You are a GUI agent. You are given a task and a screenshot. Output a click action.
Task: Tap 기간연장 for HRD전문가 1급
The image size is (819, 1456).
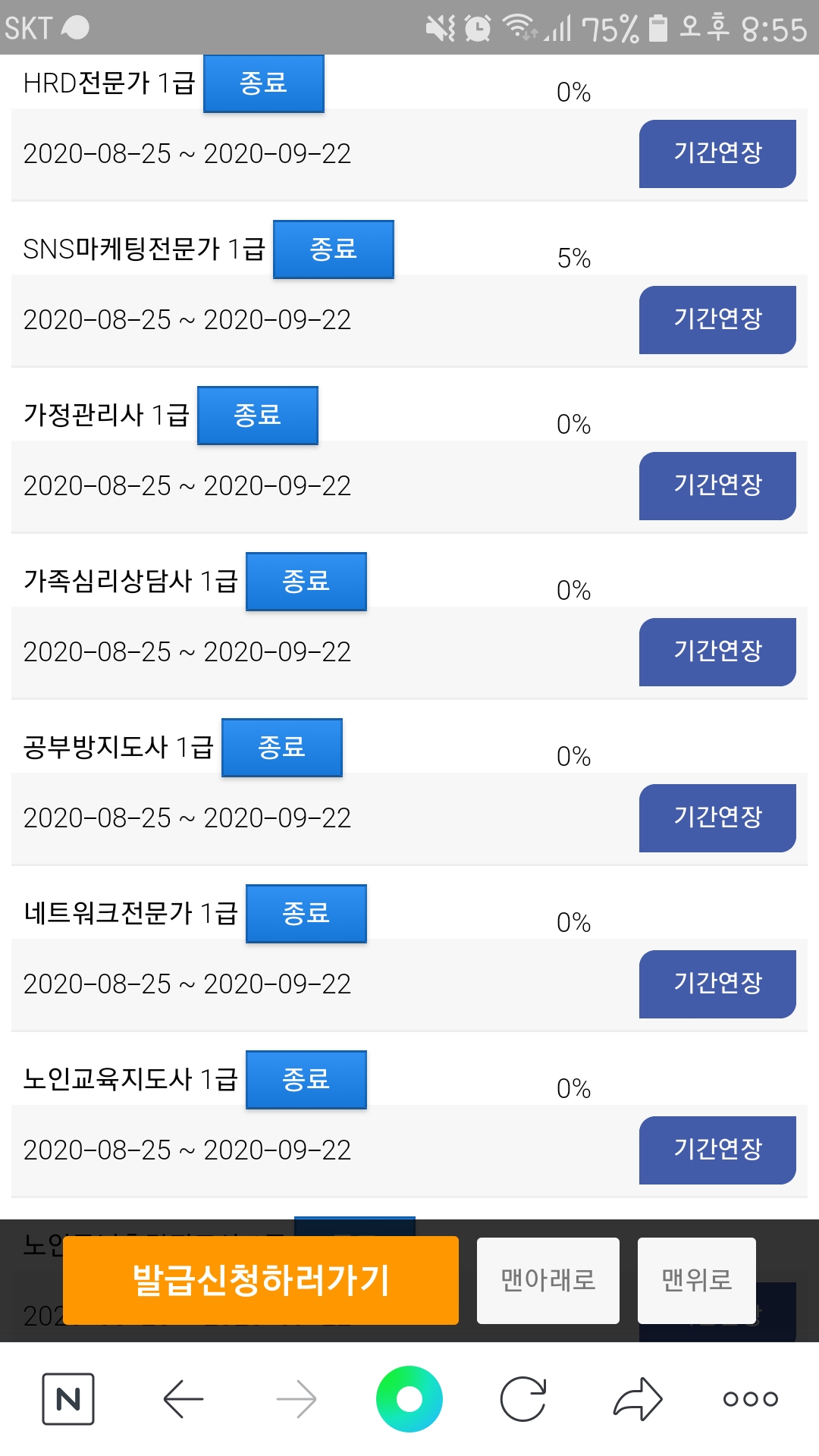(x=717, y=154)
